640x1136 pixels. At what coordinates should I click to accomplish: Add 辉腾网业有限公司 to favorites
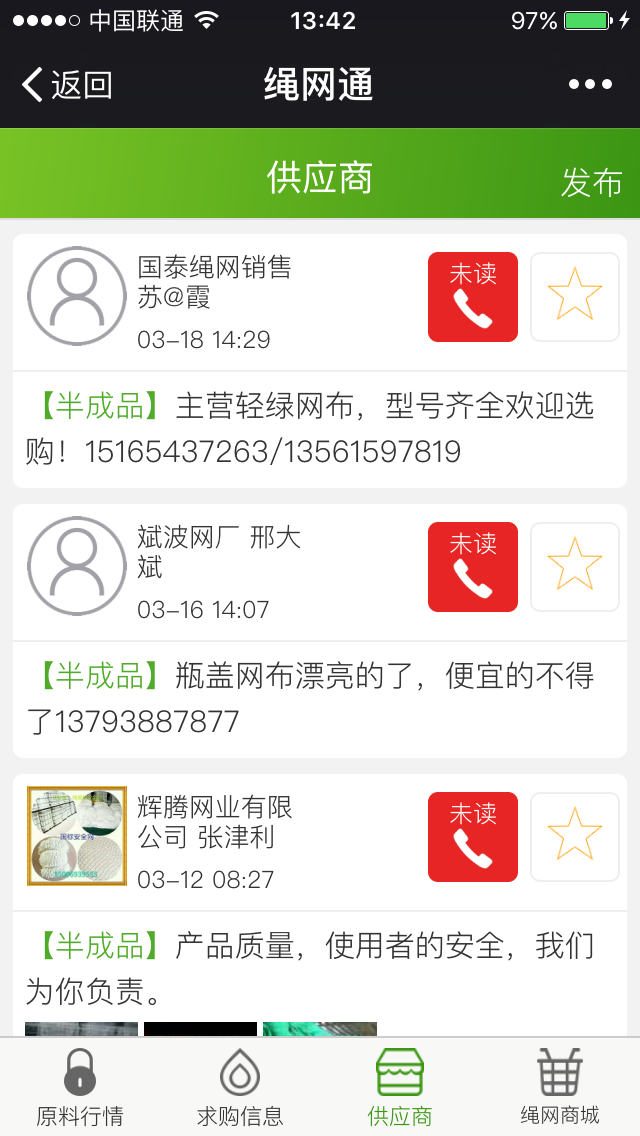coord(575,837)
